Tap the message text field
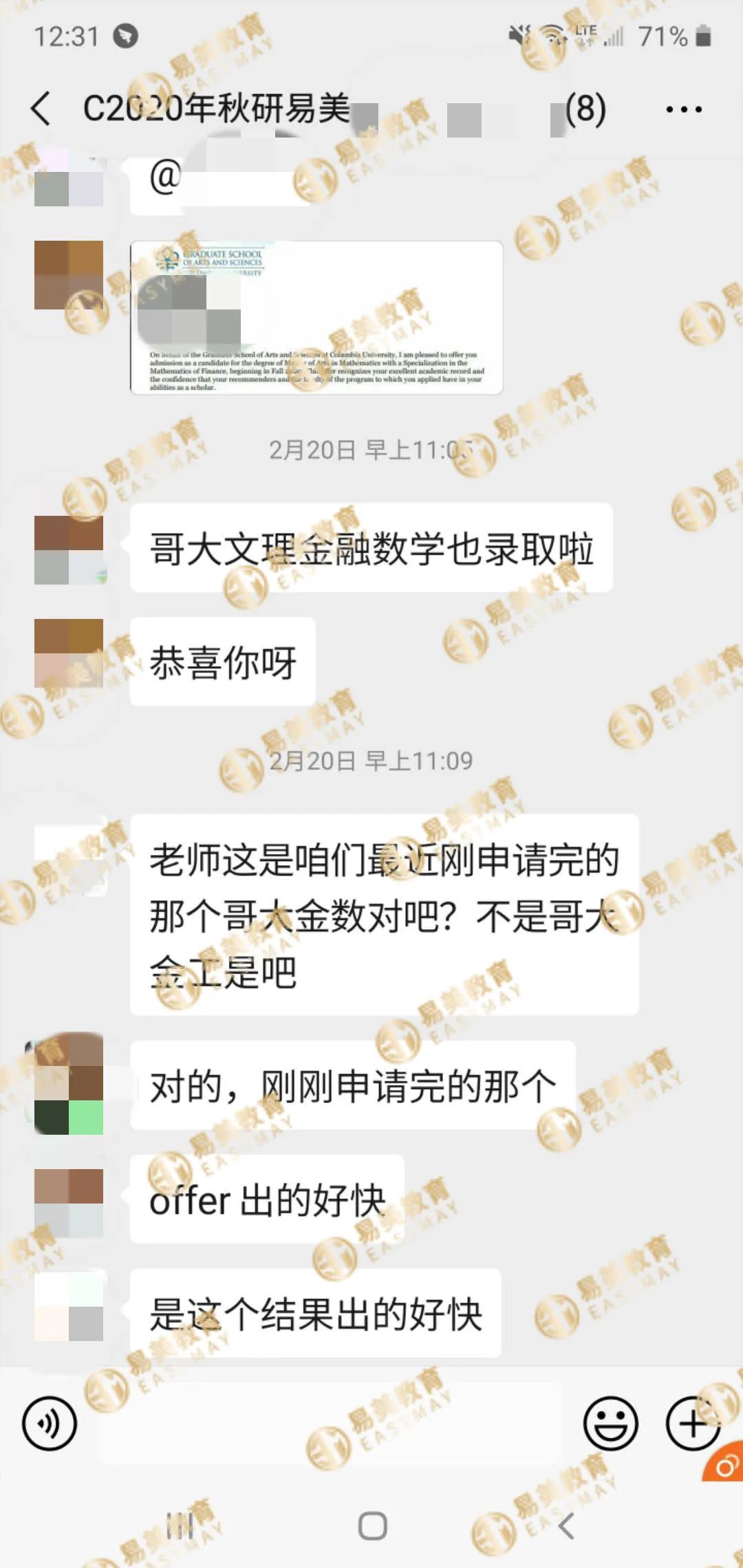 [330, 1423]
